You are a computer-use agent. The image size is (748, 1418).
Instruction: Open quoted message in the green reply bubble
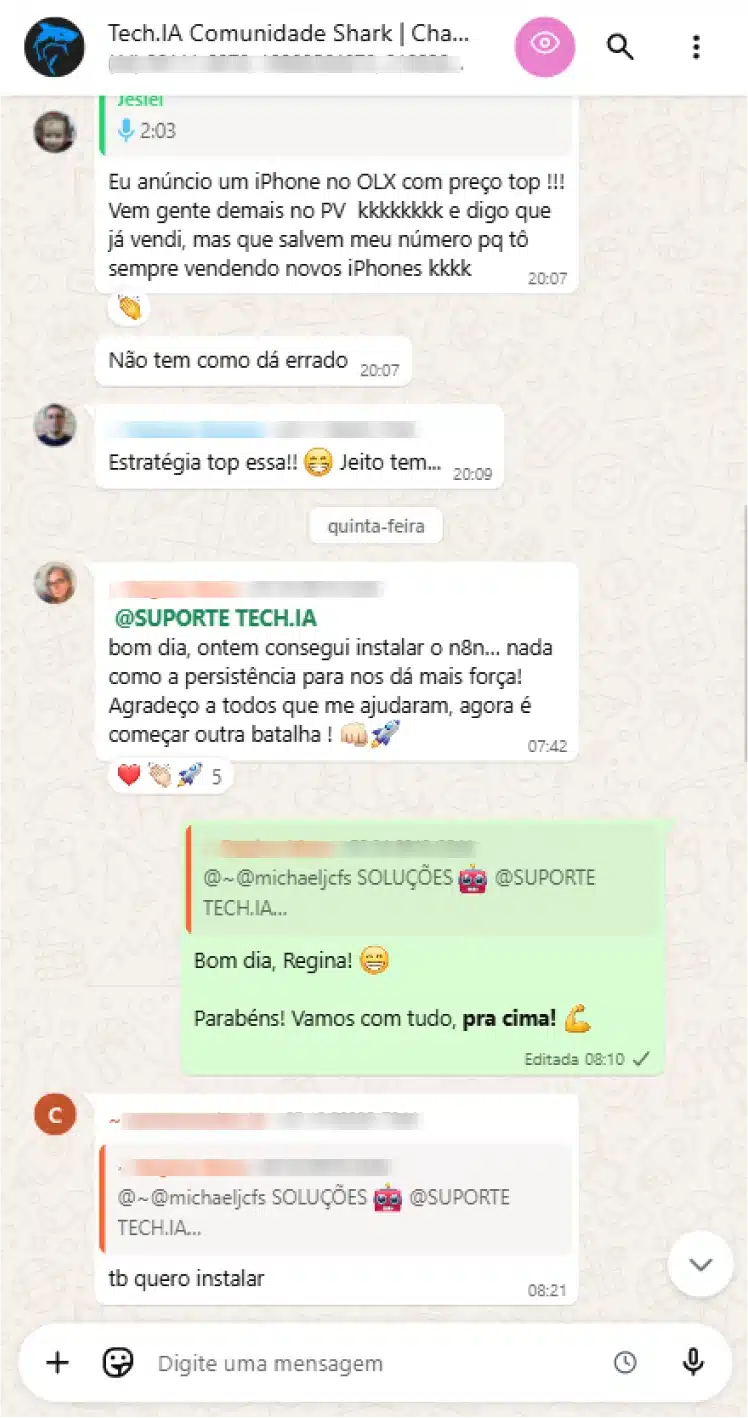(x=420, y=880)
